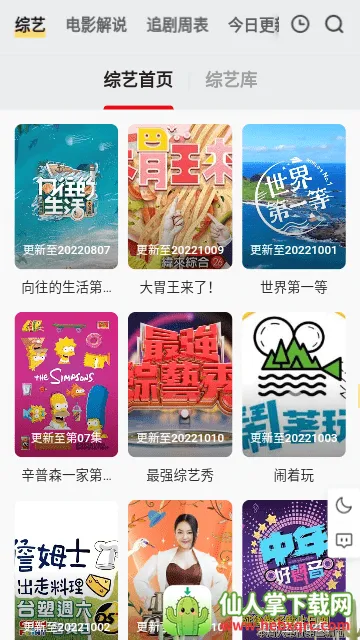The width and height of the screenshot is (360, 640).
Task: Open the search magnifier icon
Action: [334, 24]
